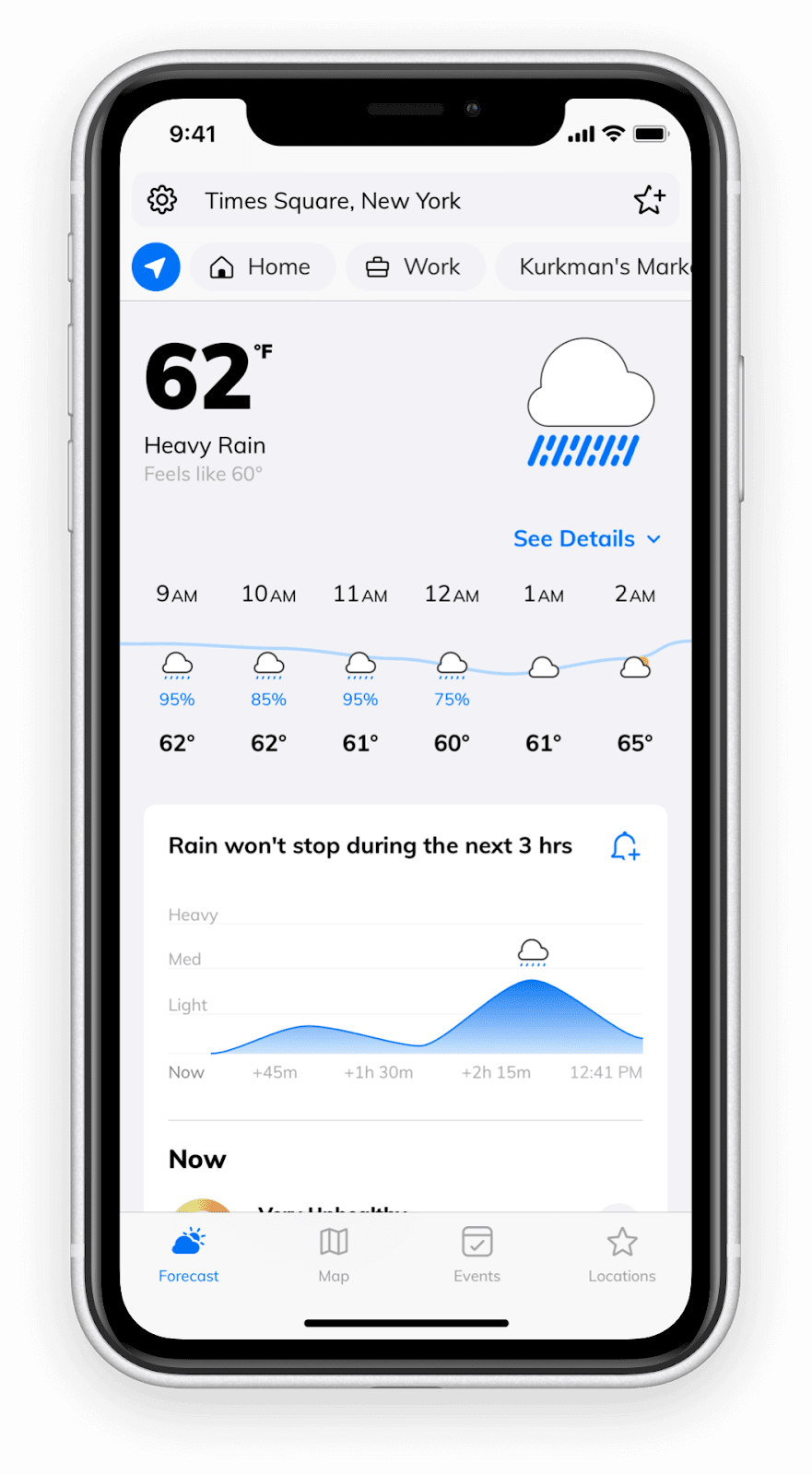812x1475 pixels.
Task: Use current location arrow button
Action: pyautogui.click(x=156, y=267)
